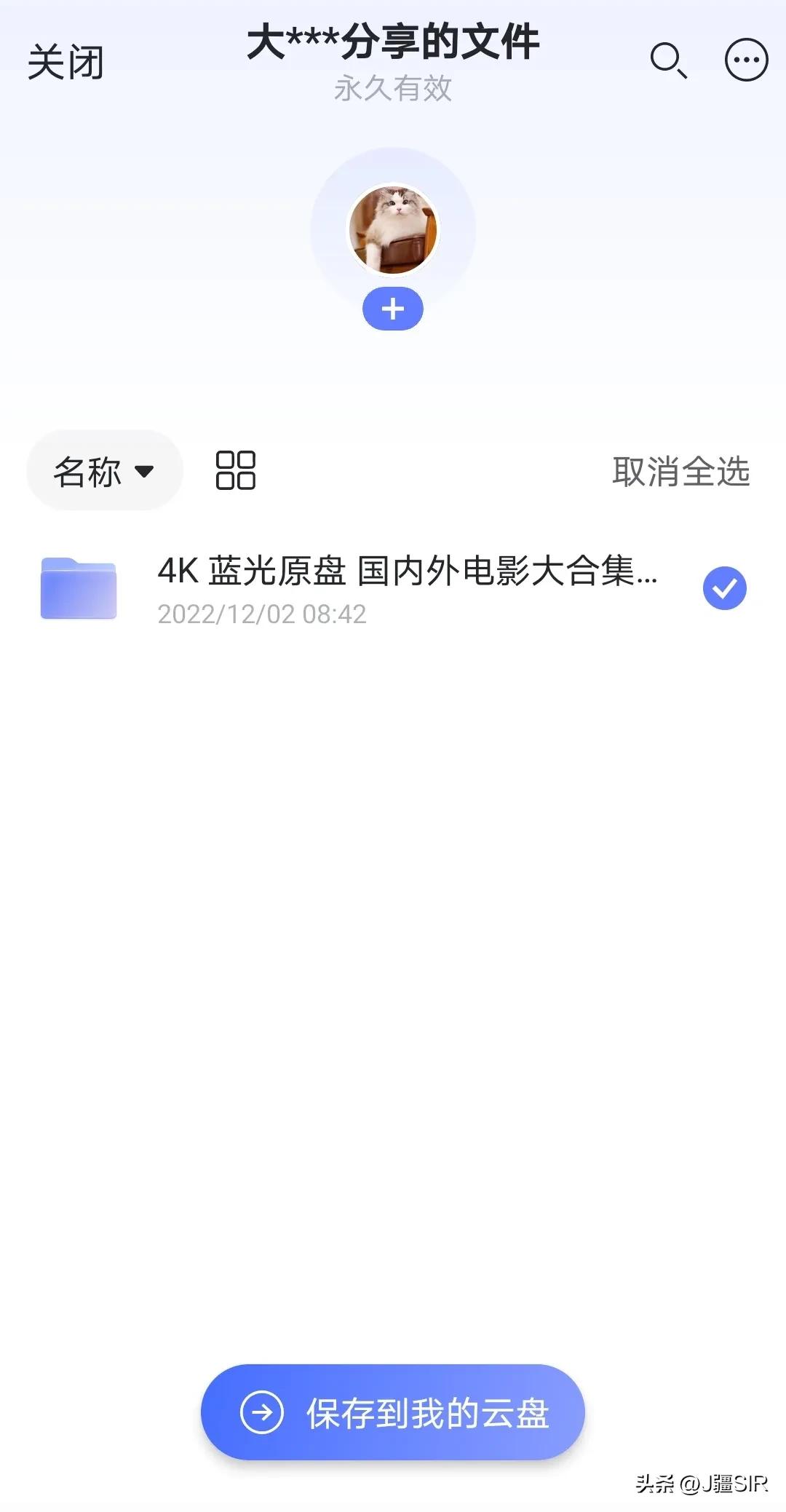
Task: Tap the folder timestamp 2022/12/02 08:42
Action: tap(262, 615)
